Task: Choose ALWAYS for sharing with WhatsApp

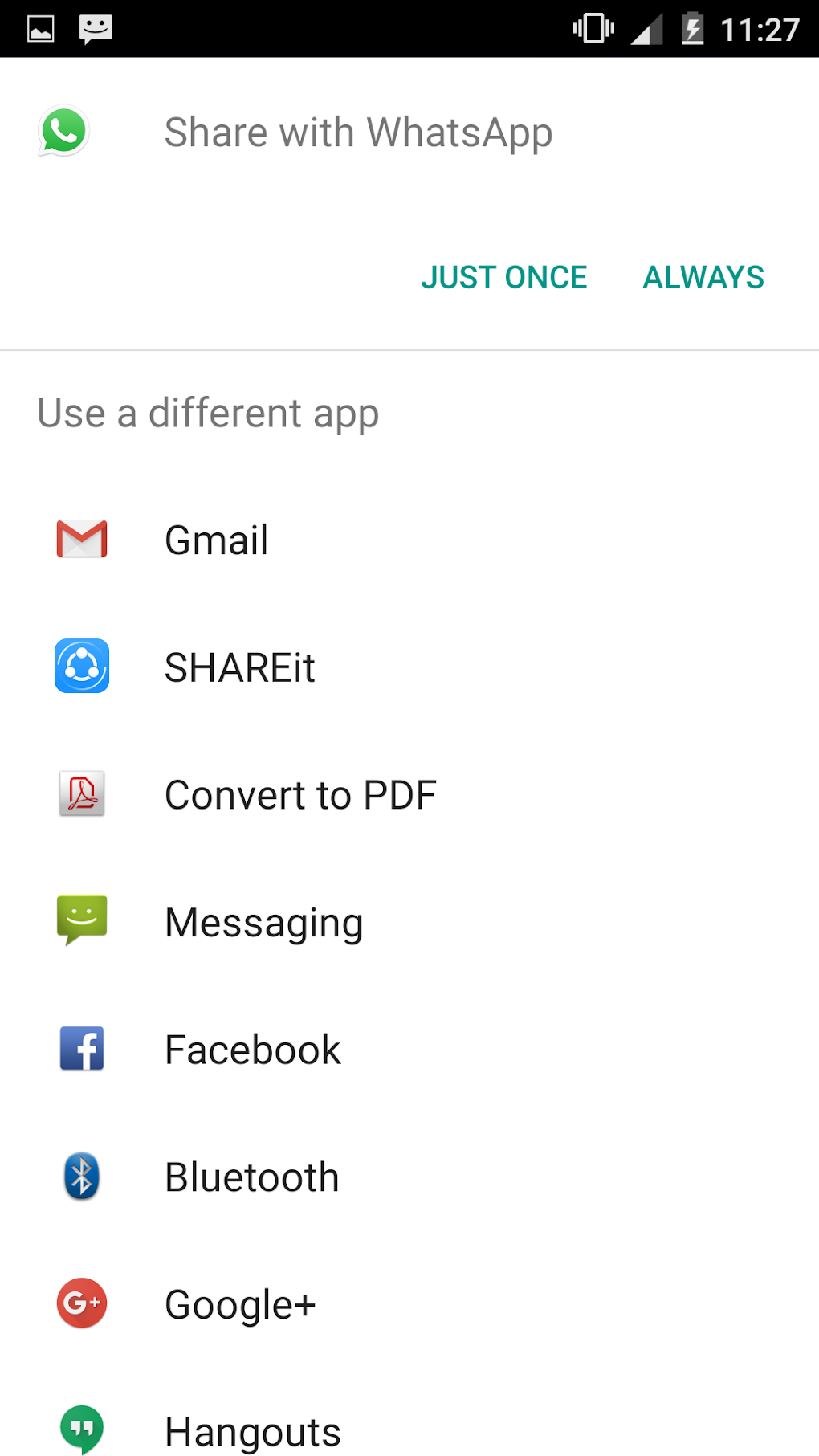Action: click(703, 277)
